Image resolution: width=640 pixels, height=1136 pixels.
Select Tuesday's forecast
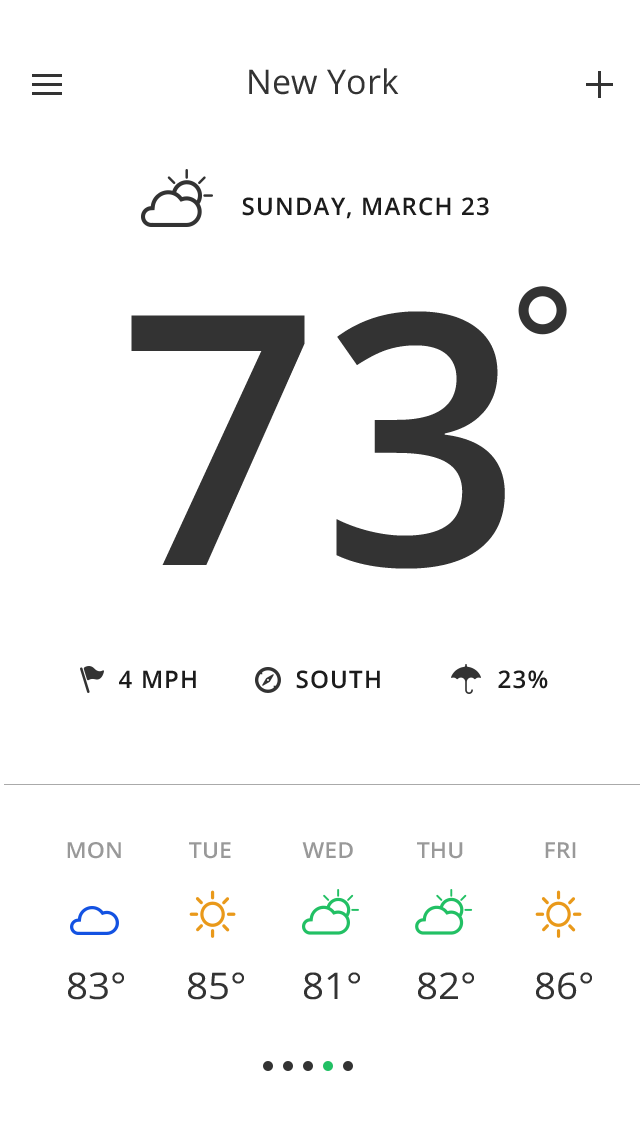pos(211,920)
